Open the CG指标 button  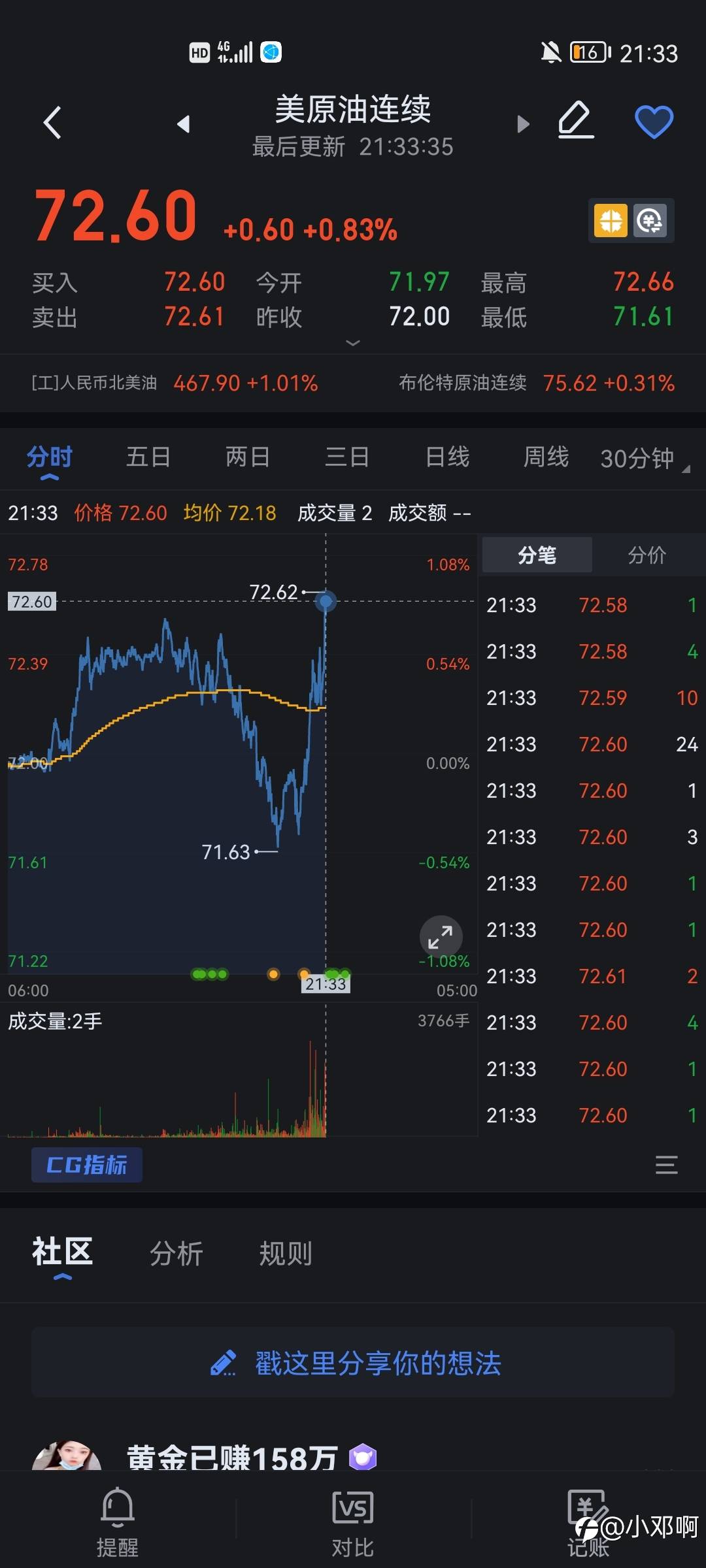87,1165
